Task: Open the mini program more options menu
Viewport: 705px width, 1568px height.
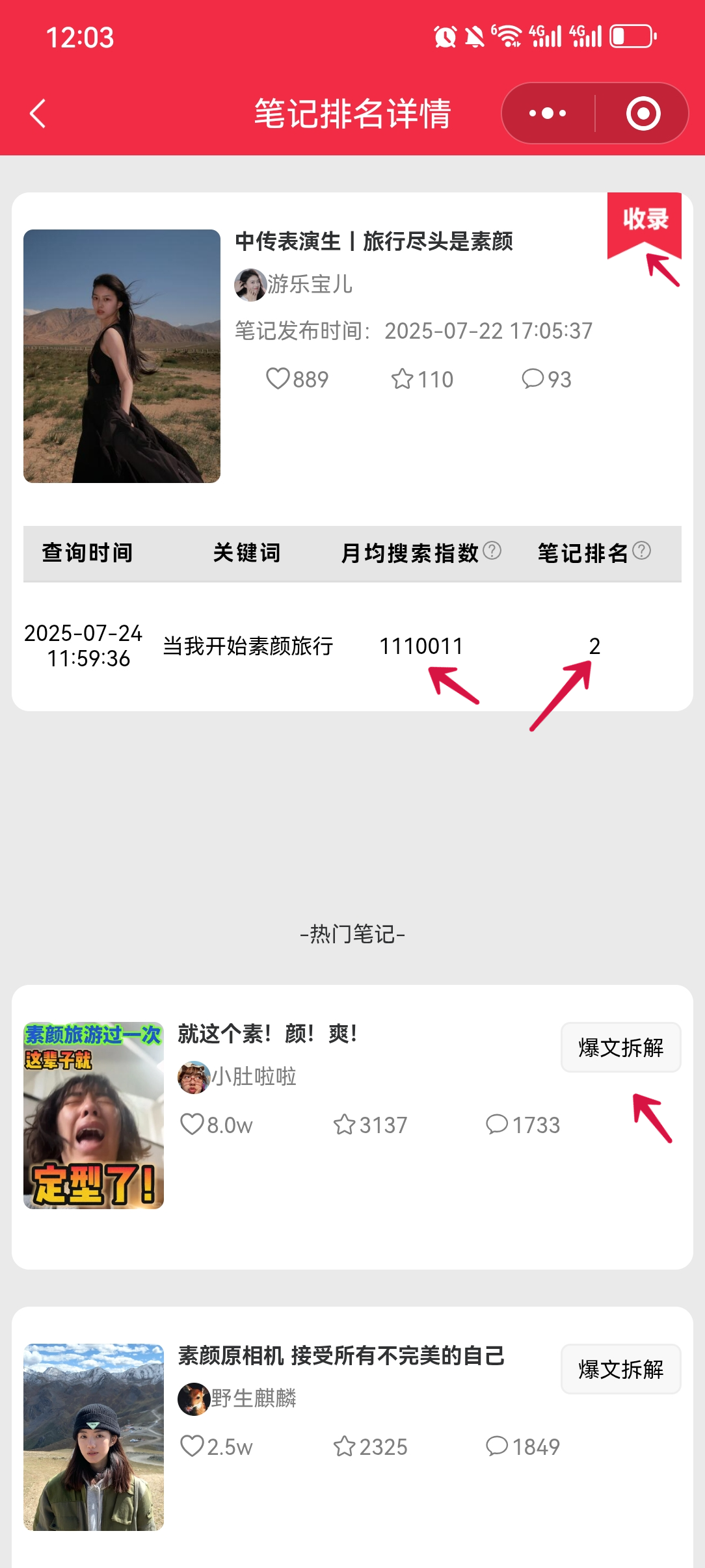Action: pos(548,114)
